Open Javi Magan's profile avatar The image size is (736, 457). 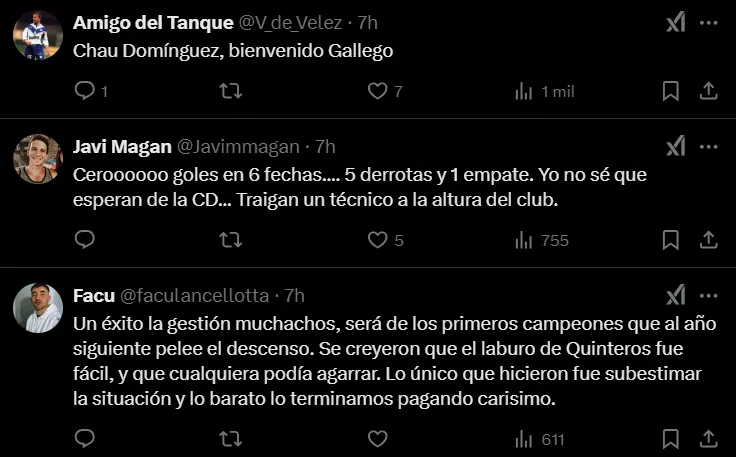tap(38, 159)
